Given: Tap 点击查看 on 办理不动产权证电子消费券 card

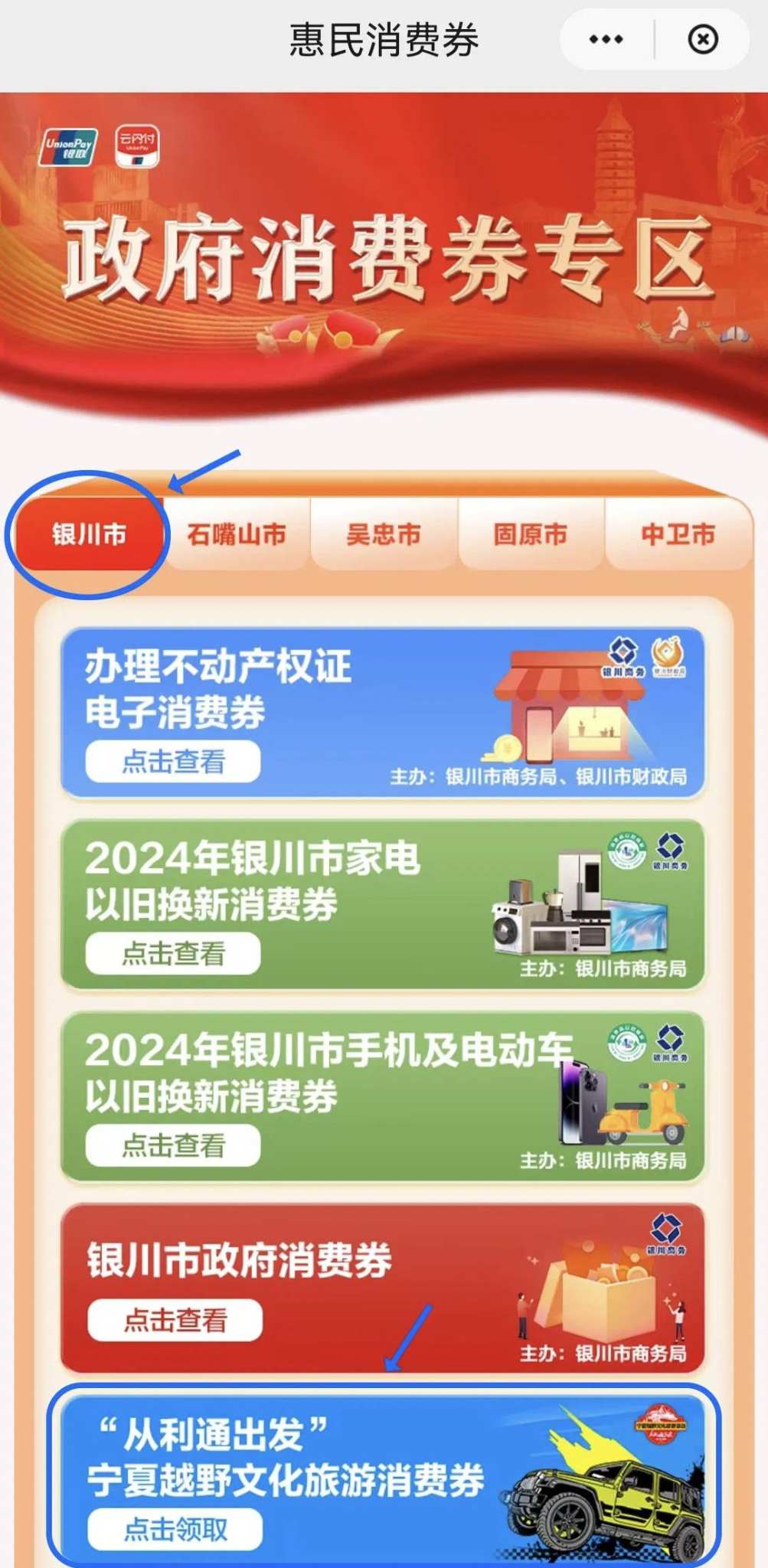Looking at the screenshot, I should click(173, 762).
